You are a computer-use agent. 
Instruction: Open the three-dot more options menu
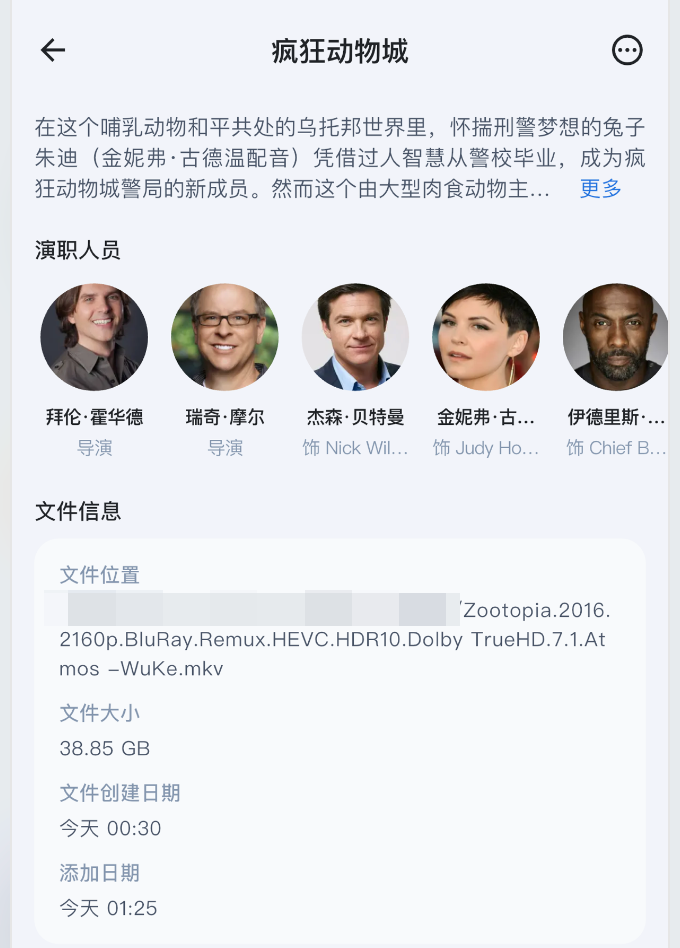click(627, 51)
